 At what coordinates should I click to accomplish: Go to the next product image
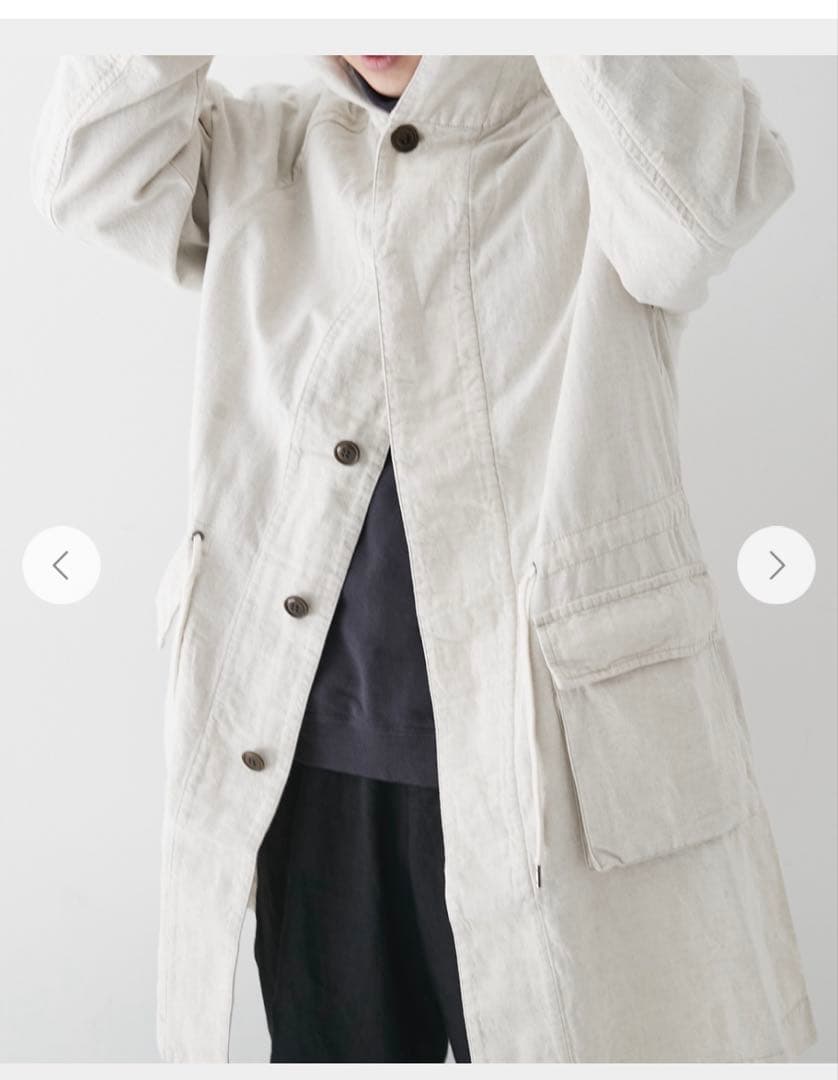pos(776,565)
